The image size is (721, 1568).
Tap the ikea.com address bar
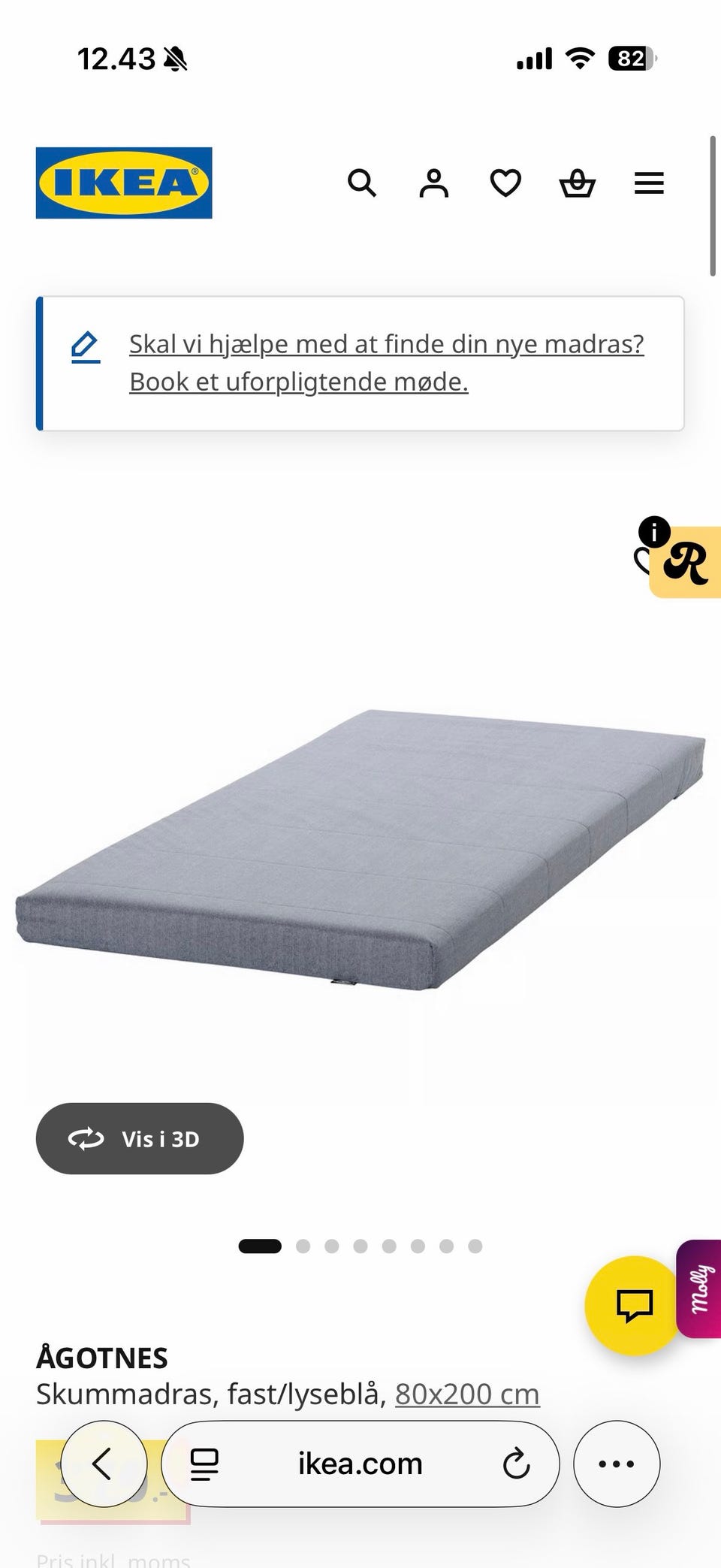point(360,1464)
